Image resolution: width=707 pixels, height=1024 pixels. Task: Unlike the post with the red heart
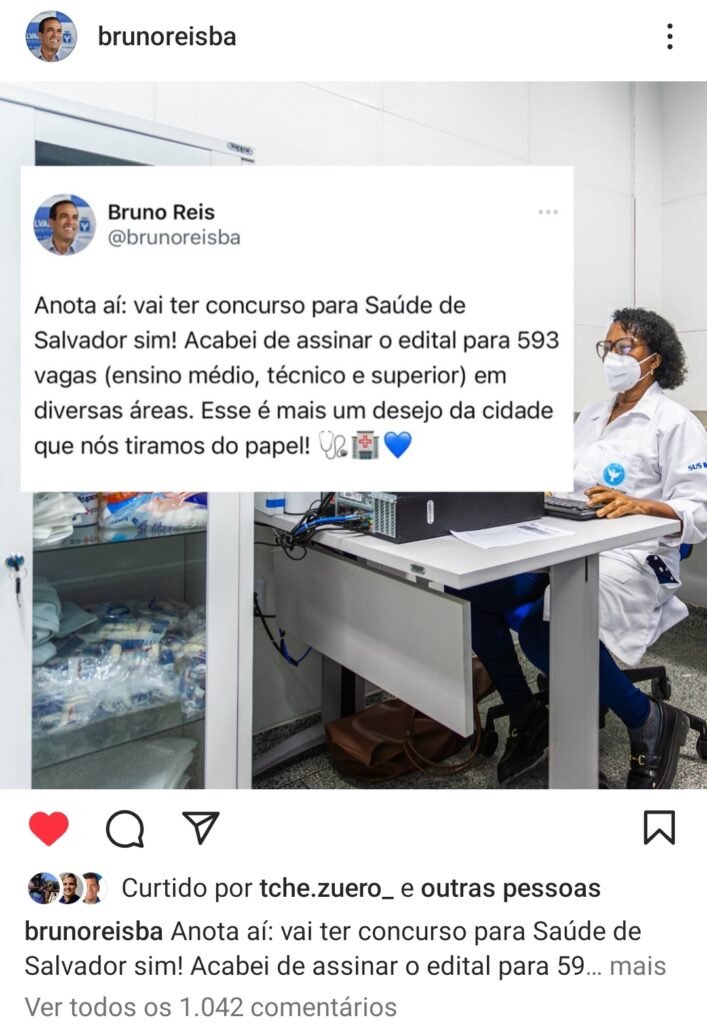pos(48,828)
